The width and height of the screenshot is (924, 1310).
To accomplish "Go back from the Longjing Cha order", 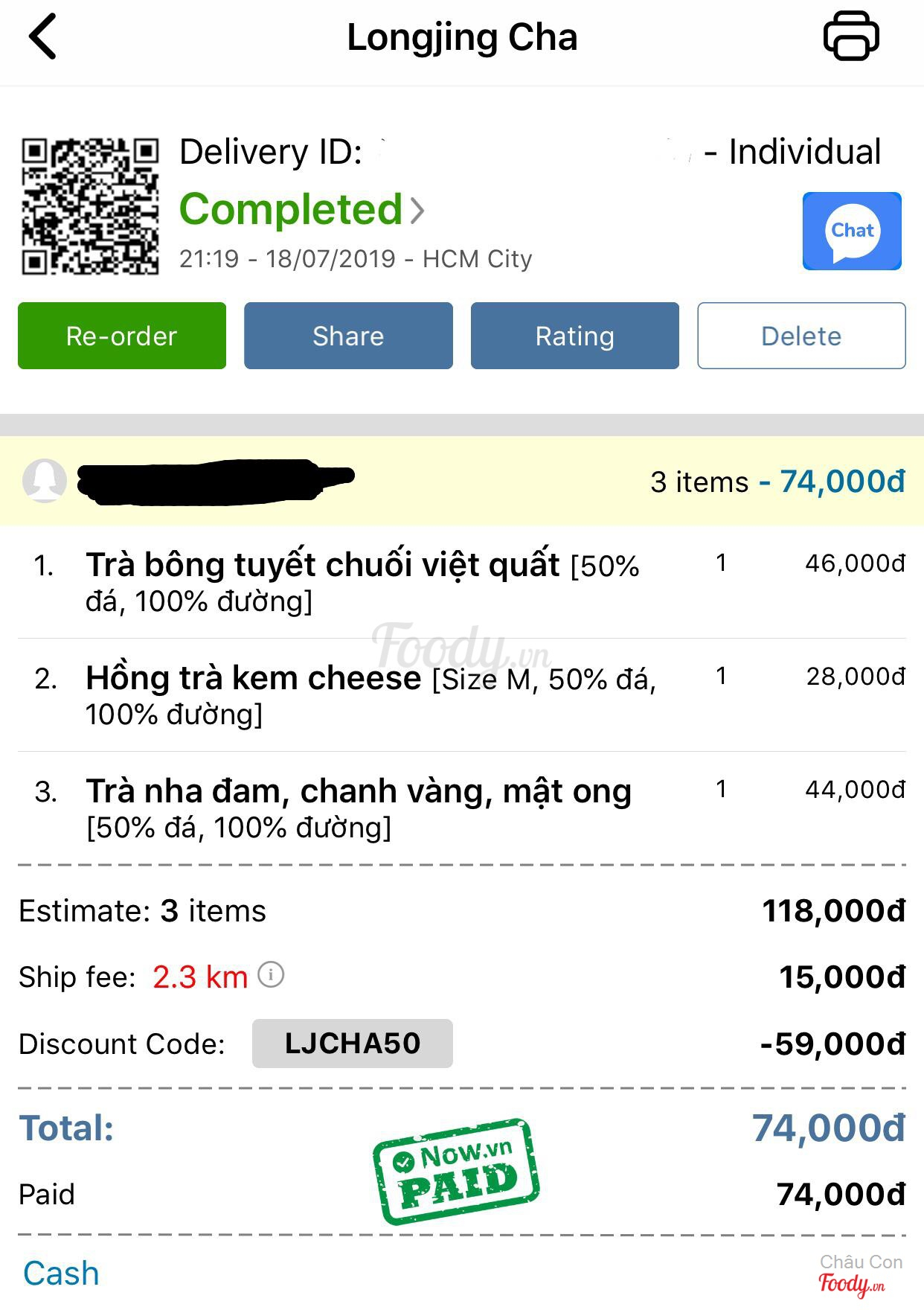I will [43, 37].
